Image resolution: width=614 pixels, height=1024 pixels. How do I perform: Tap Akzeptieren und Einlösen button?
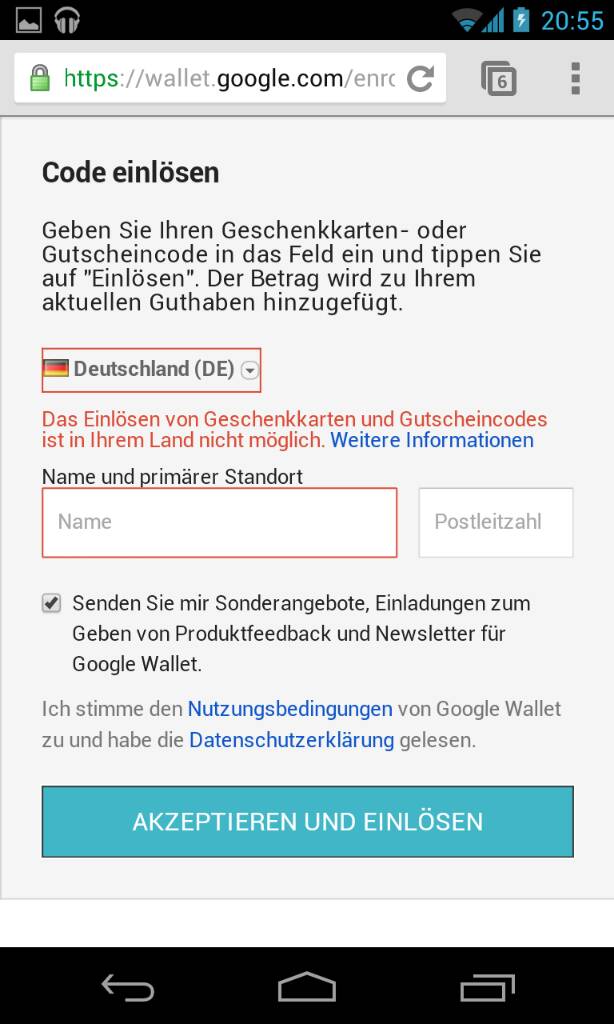click(308, 822)
